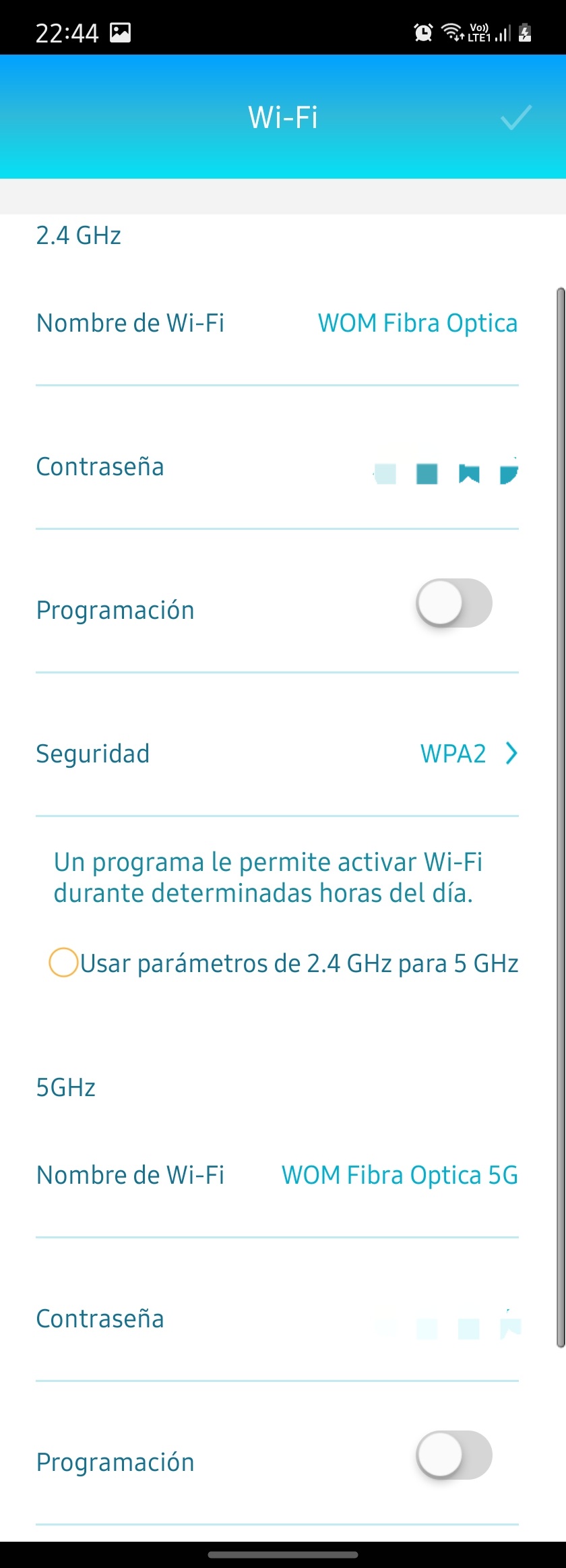Enable Programación for 5GHz
This screenshot has width=566, height=1568.
point(453,1455)
